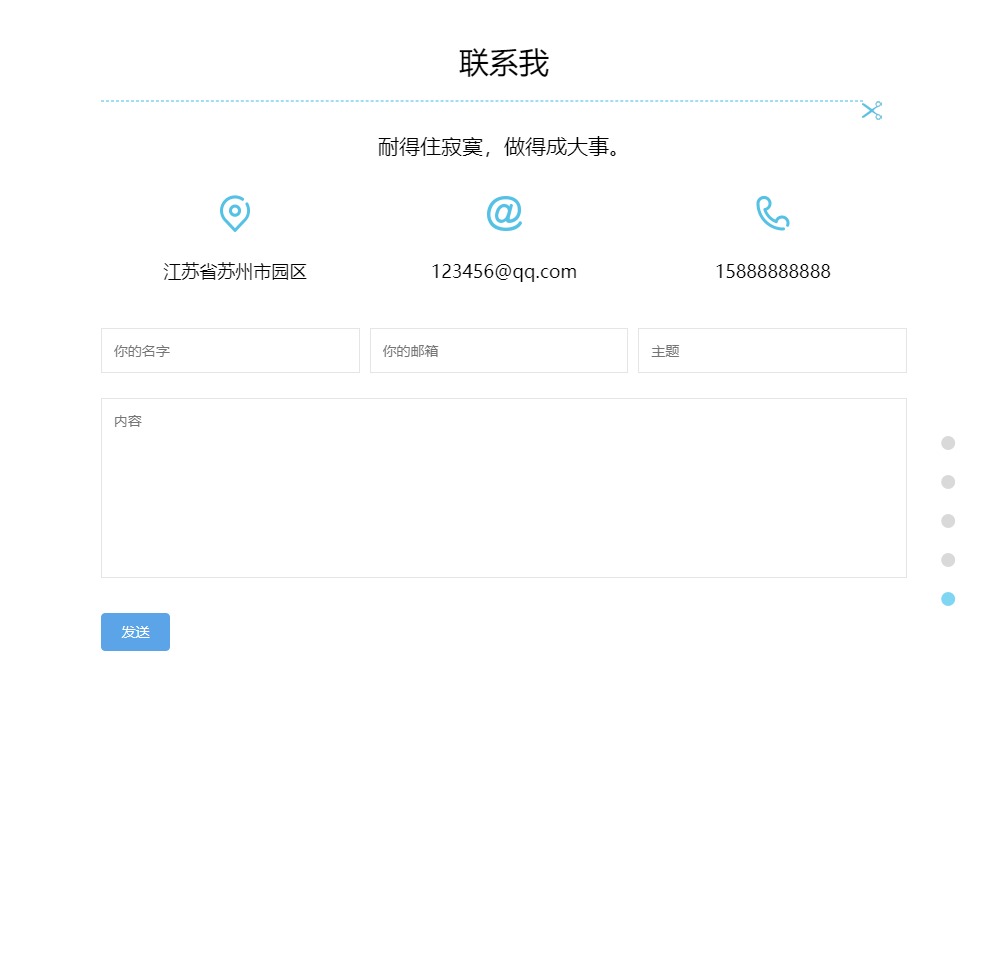
Task: Go to the second page indicator dot
Action: [x=948, y=482]
